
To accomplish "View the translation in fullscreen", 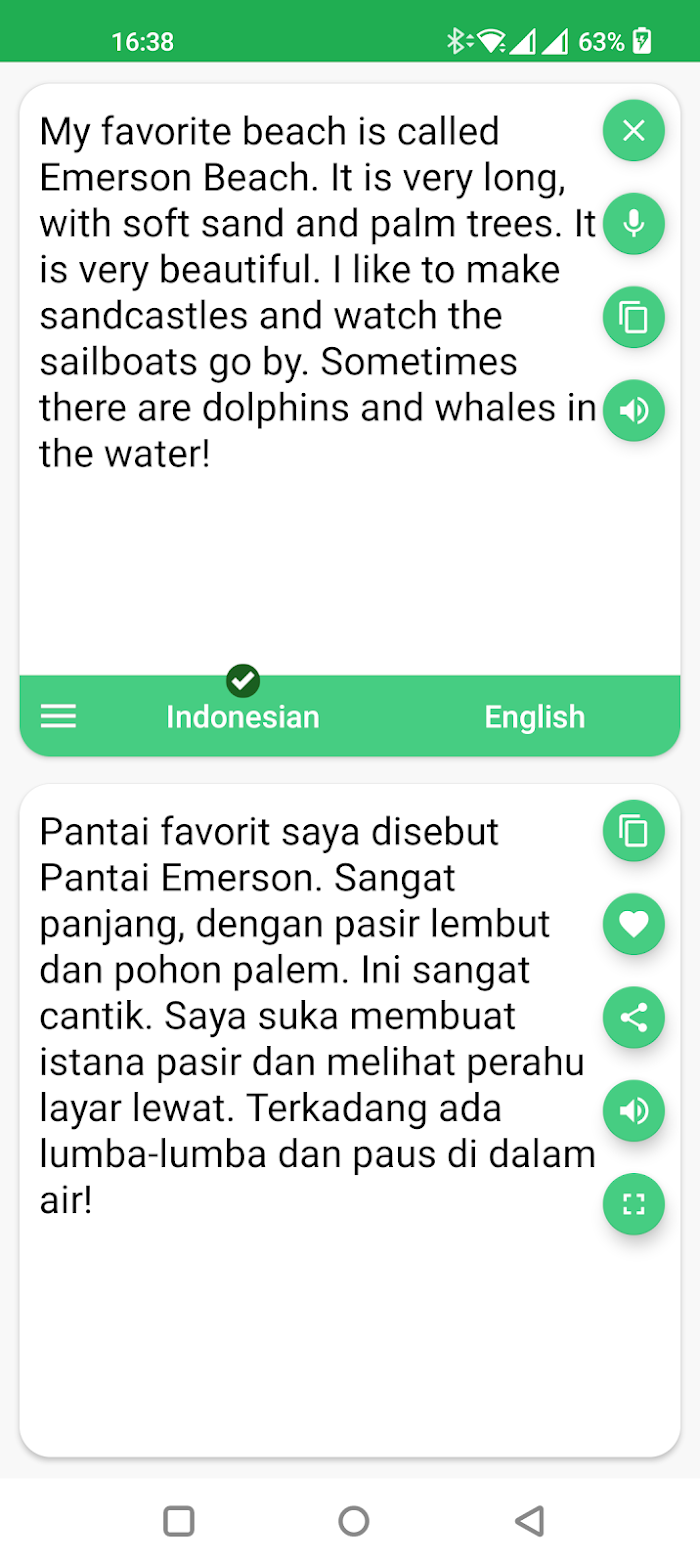I will tap(633, 1204).
